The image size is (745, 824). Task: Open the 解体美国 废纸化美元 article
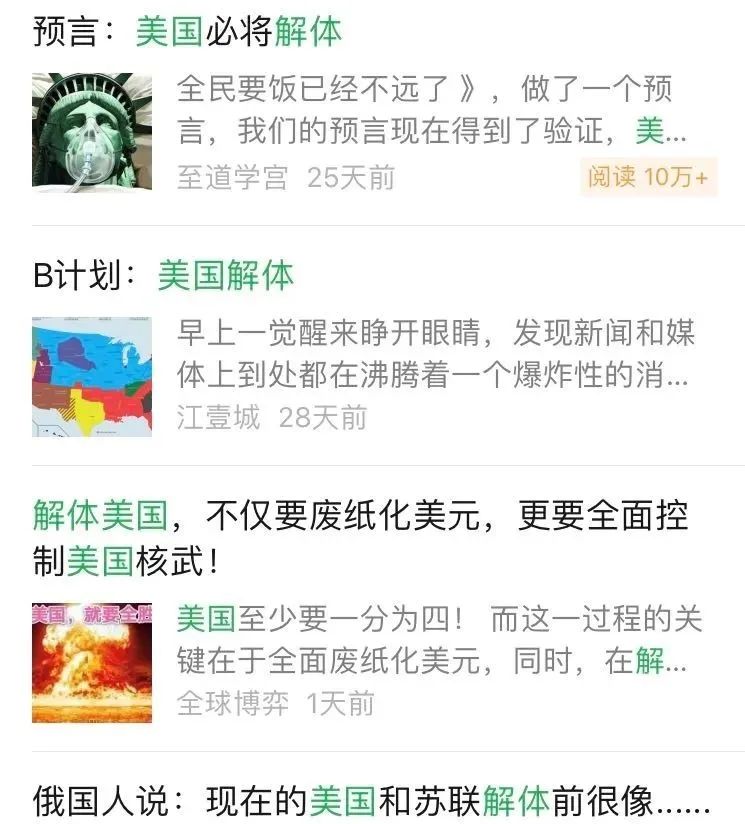tap(360, 517)
